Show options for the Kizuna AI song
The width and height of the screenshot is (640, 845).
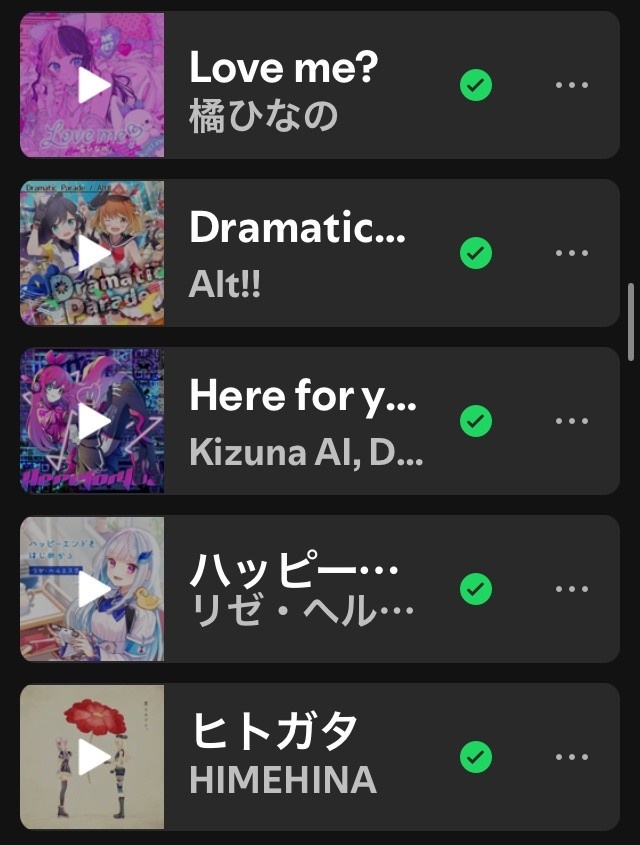[571, 421]
